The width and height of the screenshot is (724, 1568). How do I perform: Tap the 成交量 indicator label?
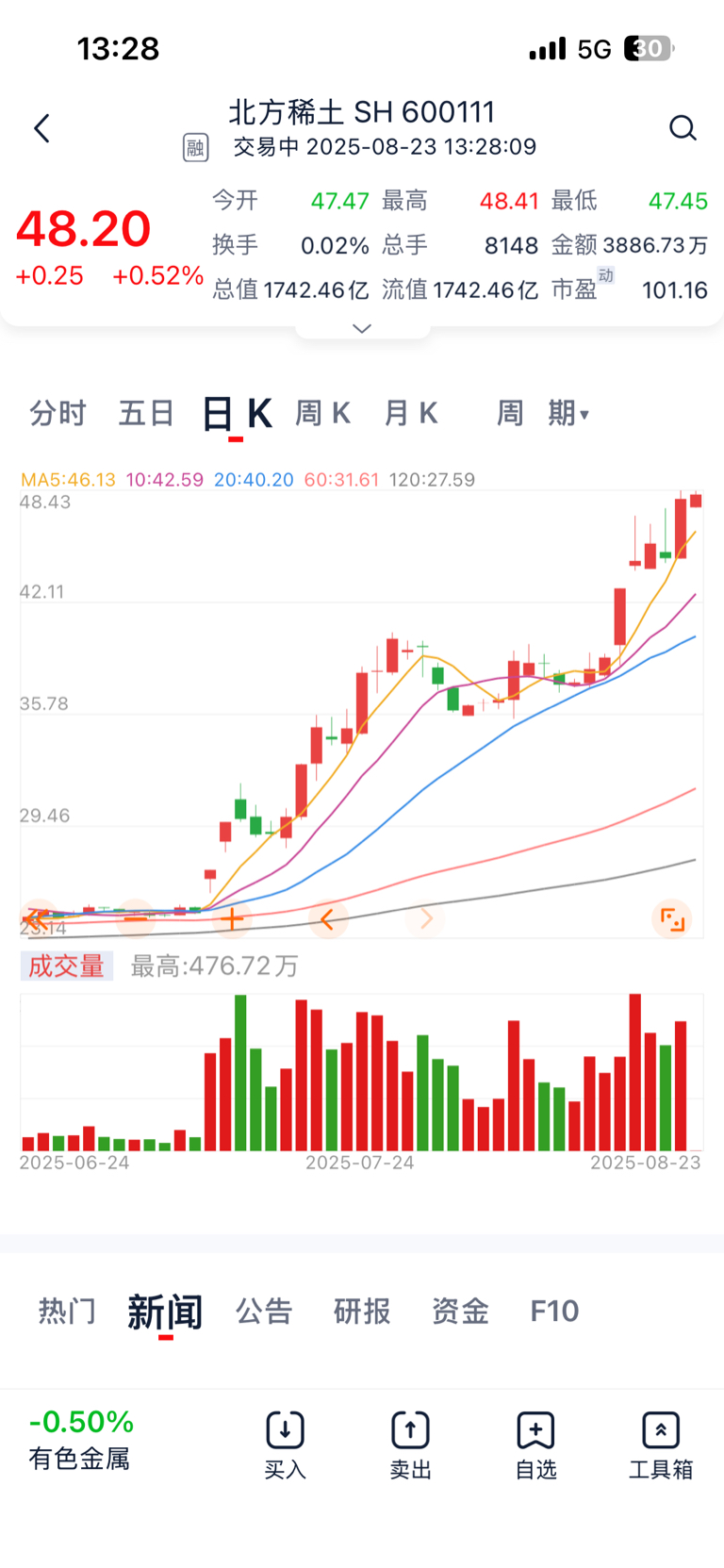(x=66, y=966)
